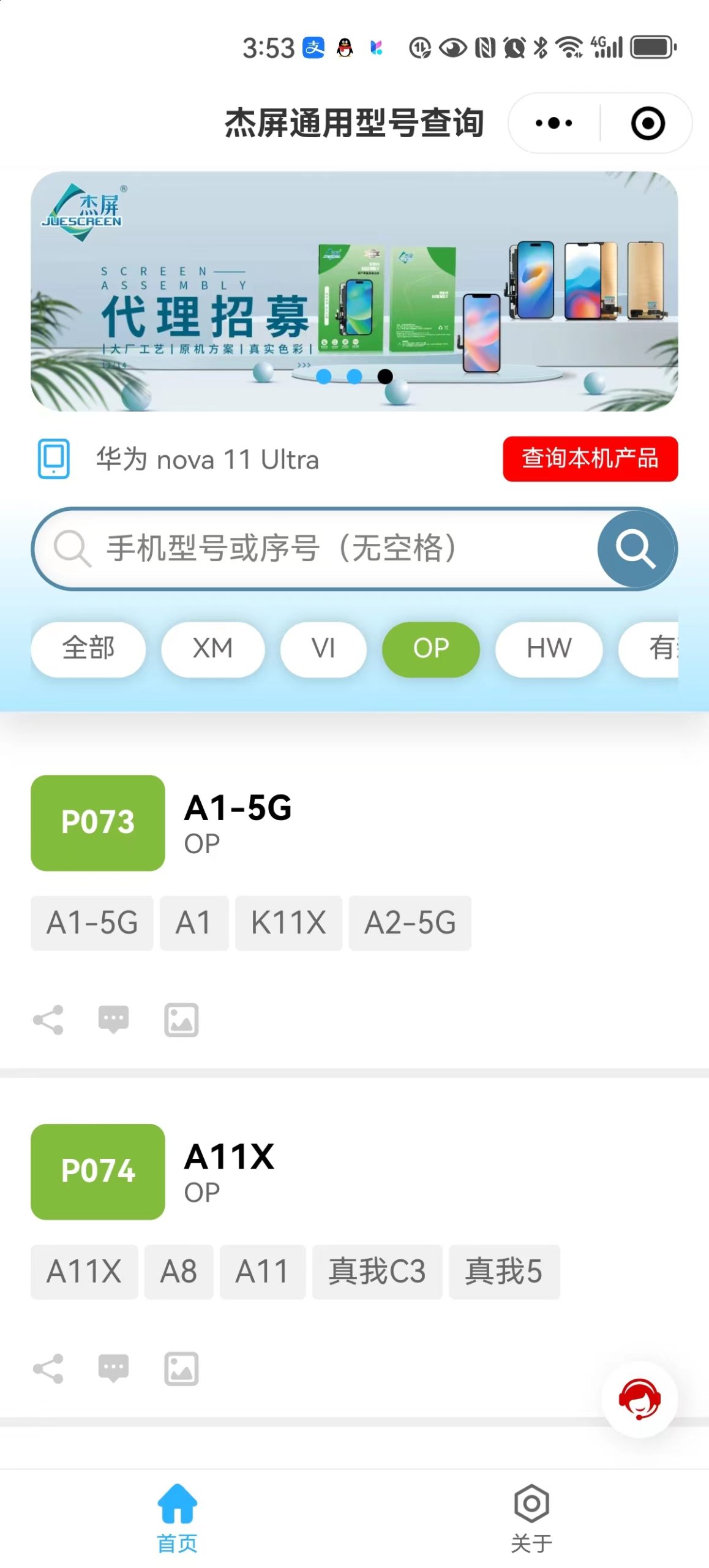This screenshot has height=1568, width=709.
Task: Tap the blue search magnifier button
Action: [636, 549]
